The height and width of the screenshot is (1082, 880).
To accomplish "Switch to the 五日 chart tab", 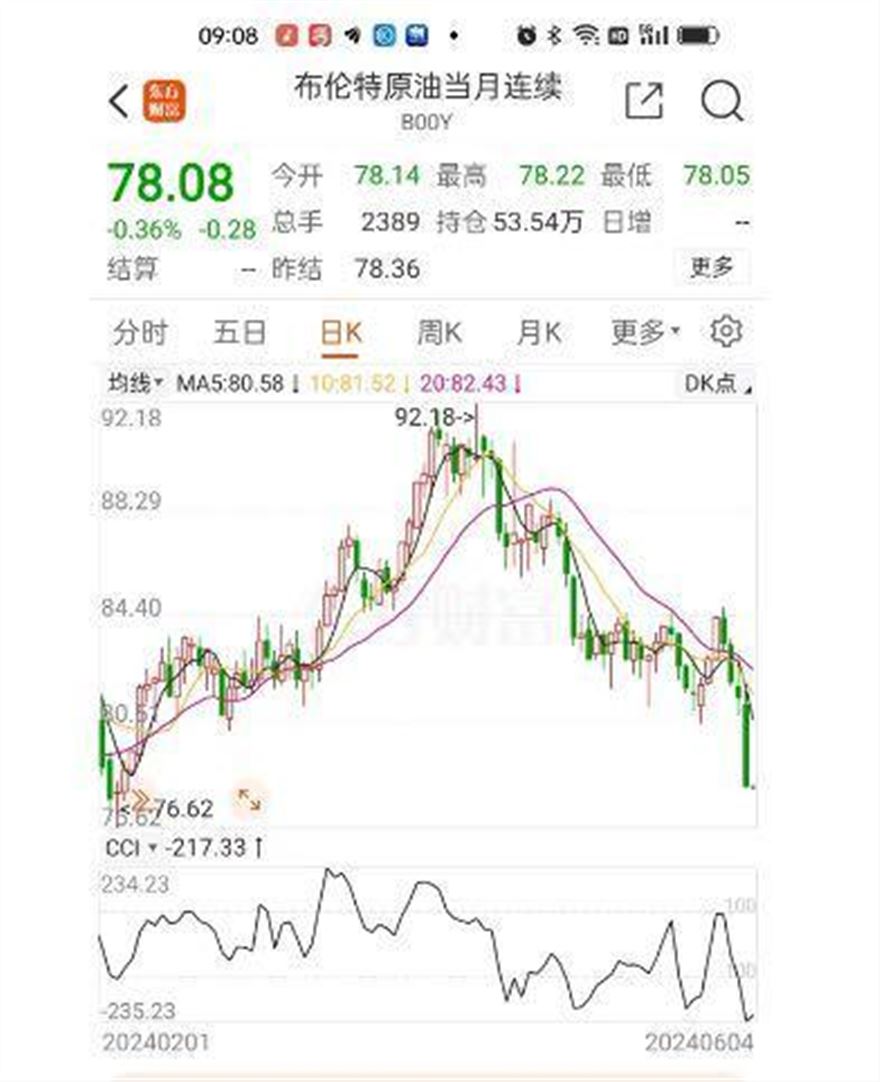I will pyautogui.click(x=240, y=333).
